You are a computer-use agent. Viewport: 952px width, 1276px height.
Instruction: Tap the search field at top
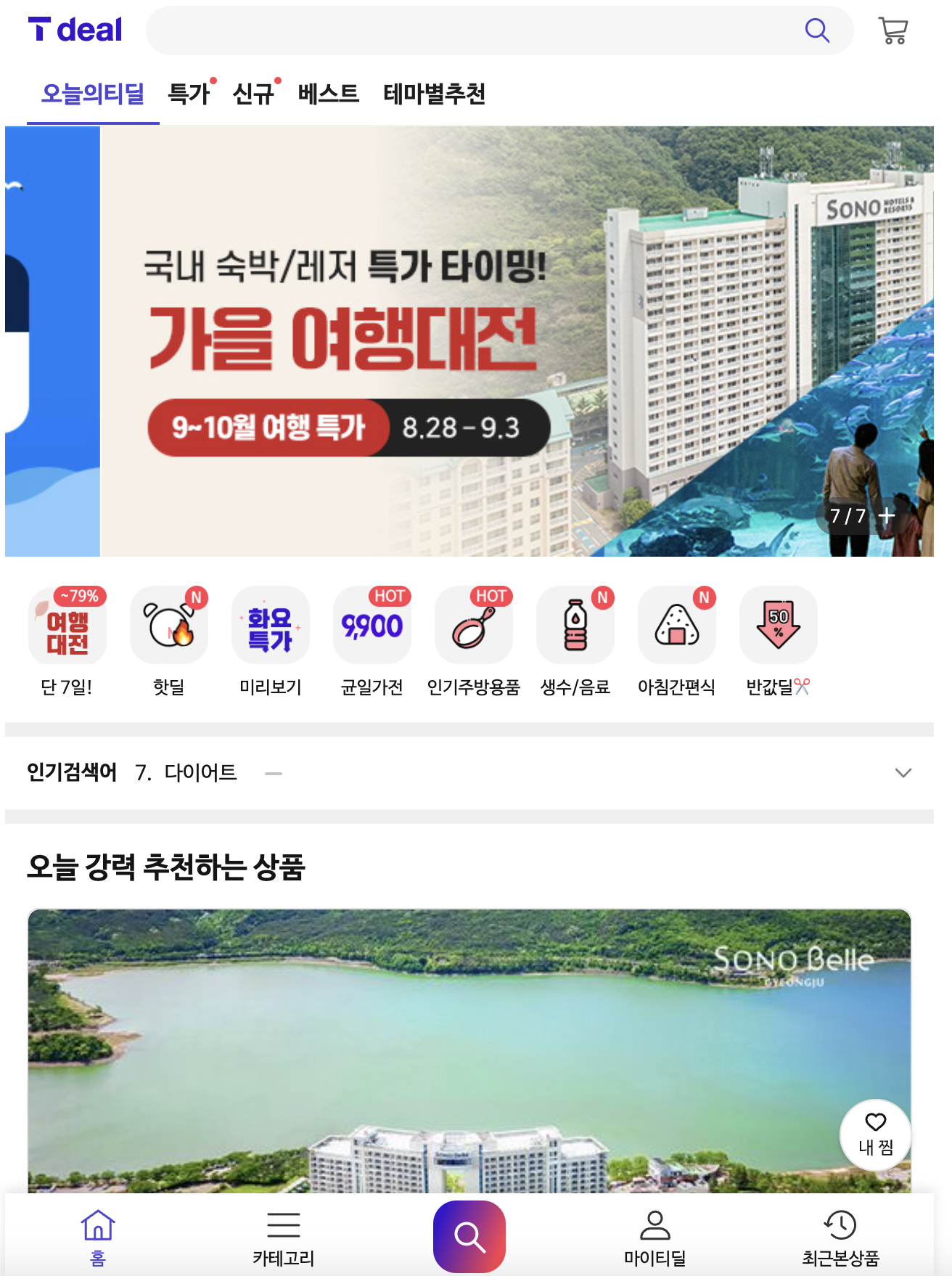[472, 30]
